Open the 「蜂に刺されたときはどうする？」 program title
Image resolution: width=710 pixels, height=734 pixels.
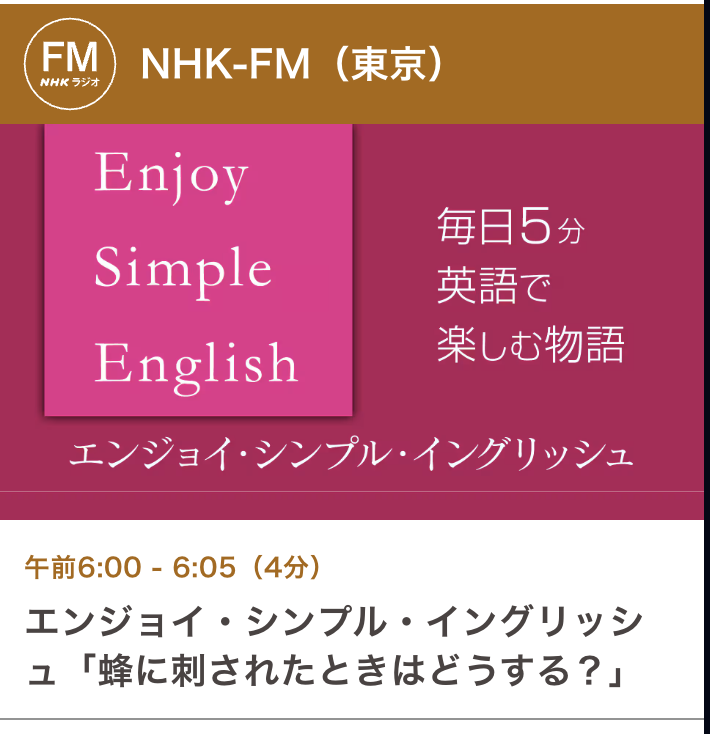point(334,646)
